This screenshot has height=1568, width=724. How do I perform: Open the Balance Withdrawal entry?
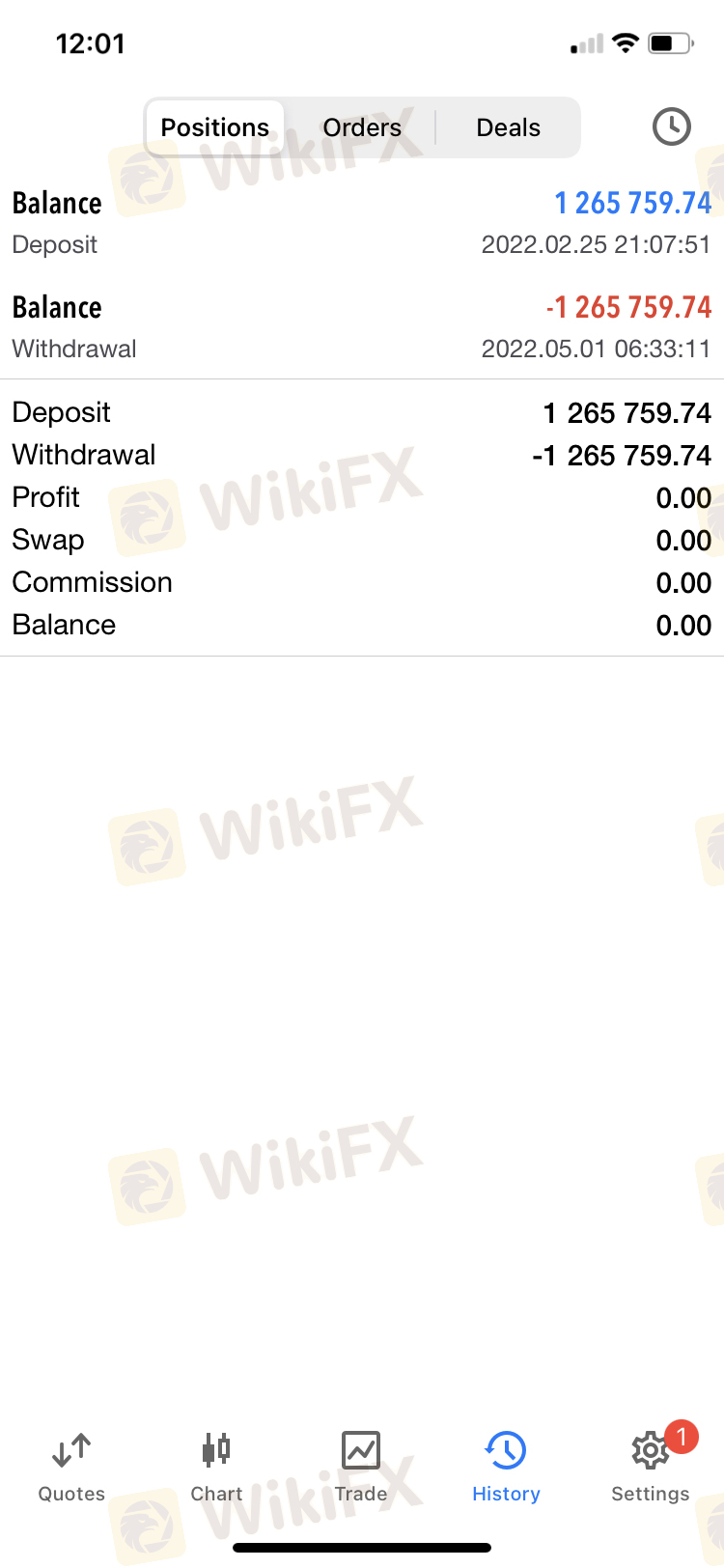pos(361,326)
